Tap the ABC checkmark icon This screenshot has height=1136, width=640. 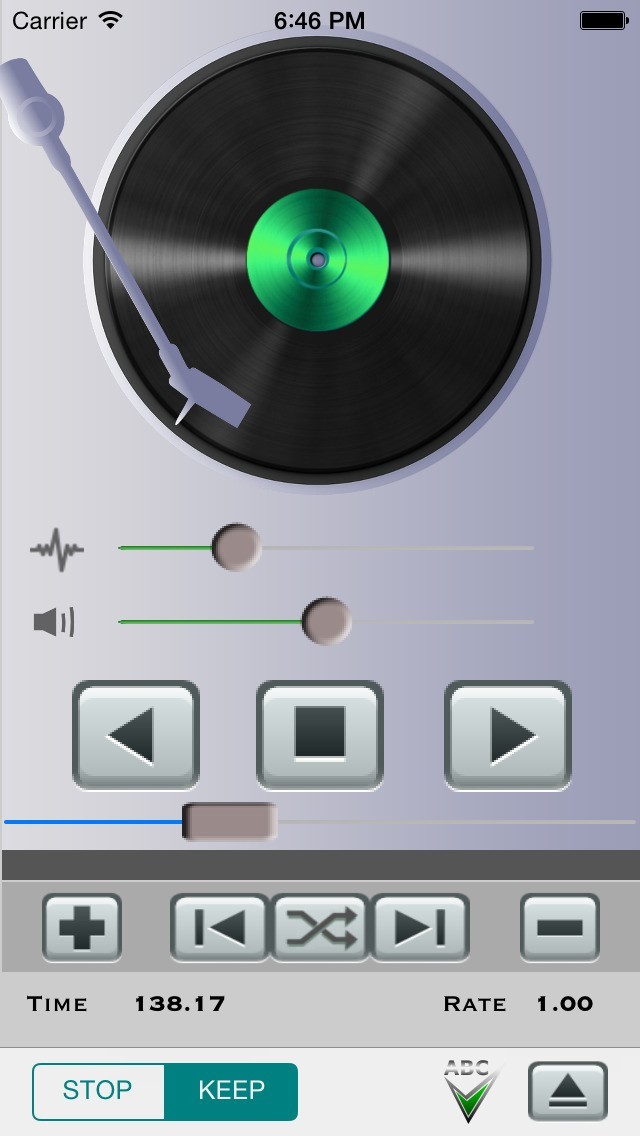point(471,1090)
